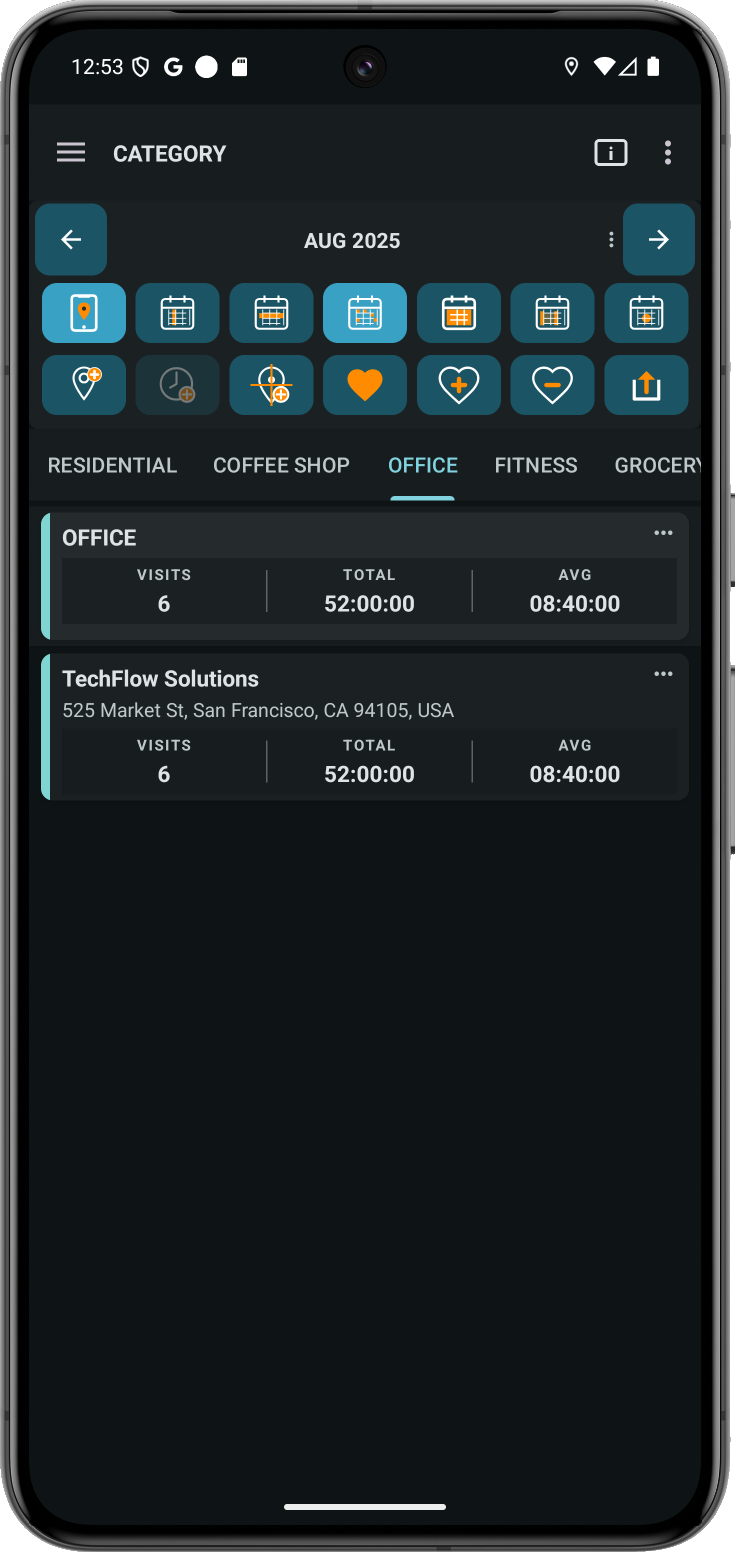Select the highlighted month calendar view
735x1552 pixels.
click(x=364, y=313)
